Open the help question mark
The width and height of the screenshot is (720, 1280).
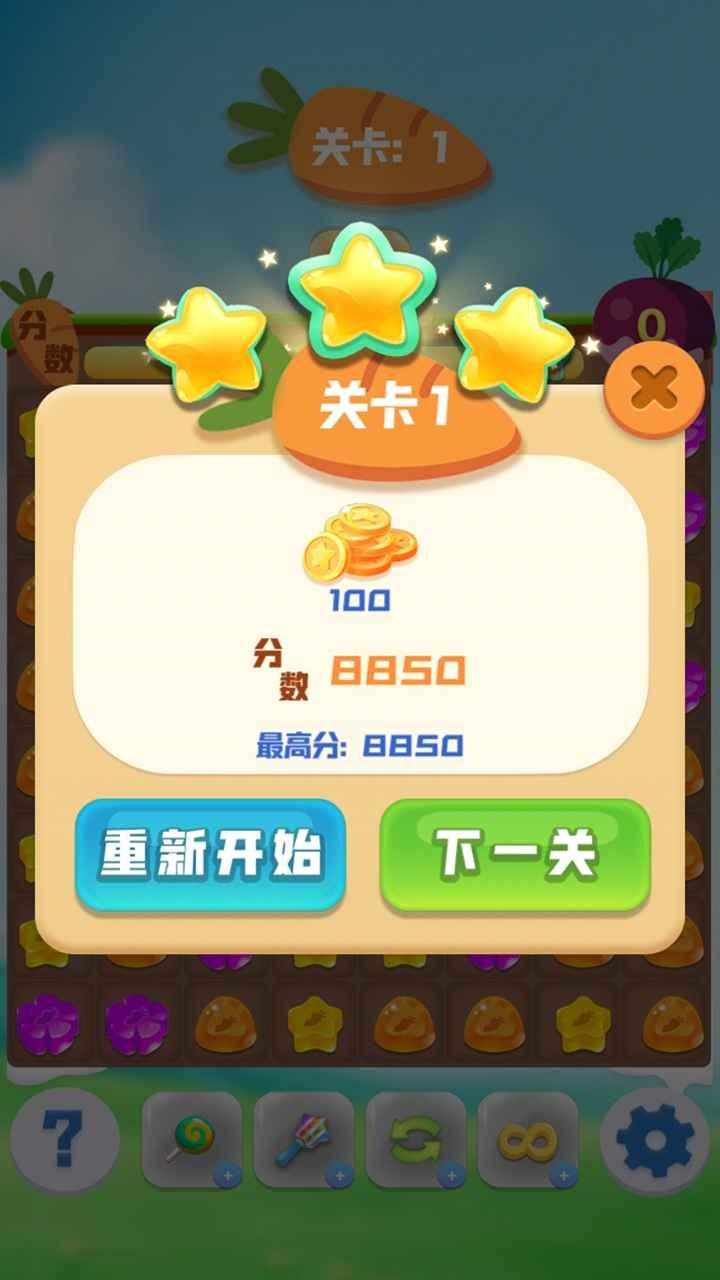tap(64, 1140)
